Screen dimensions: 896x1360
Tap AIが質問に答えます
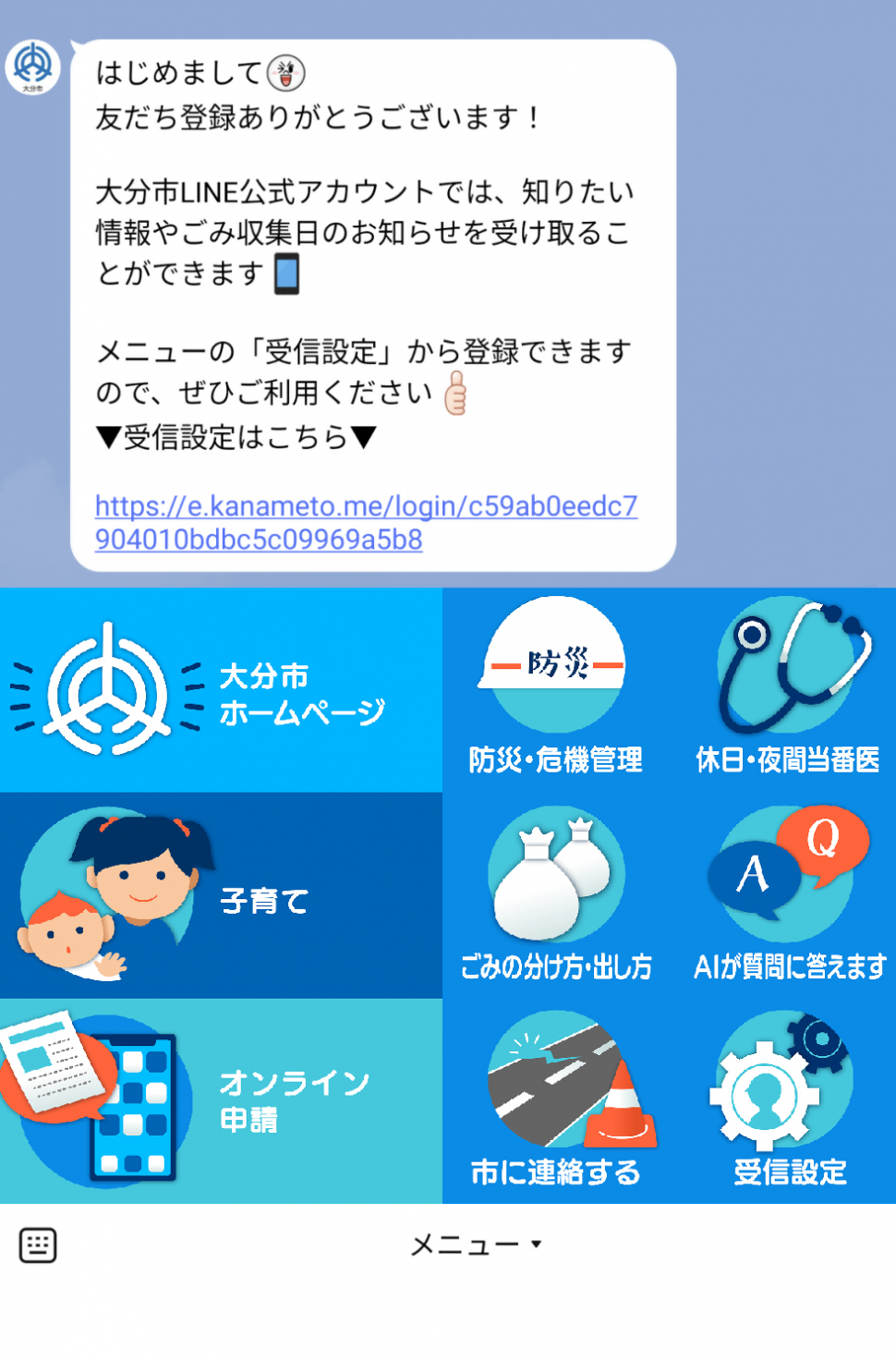(x=788, y=894)
